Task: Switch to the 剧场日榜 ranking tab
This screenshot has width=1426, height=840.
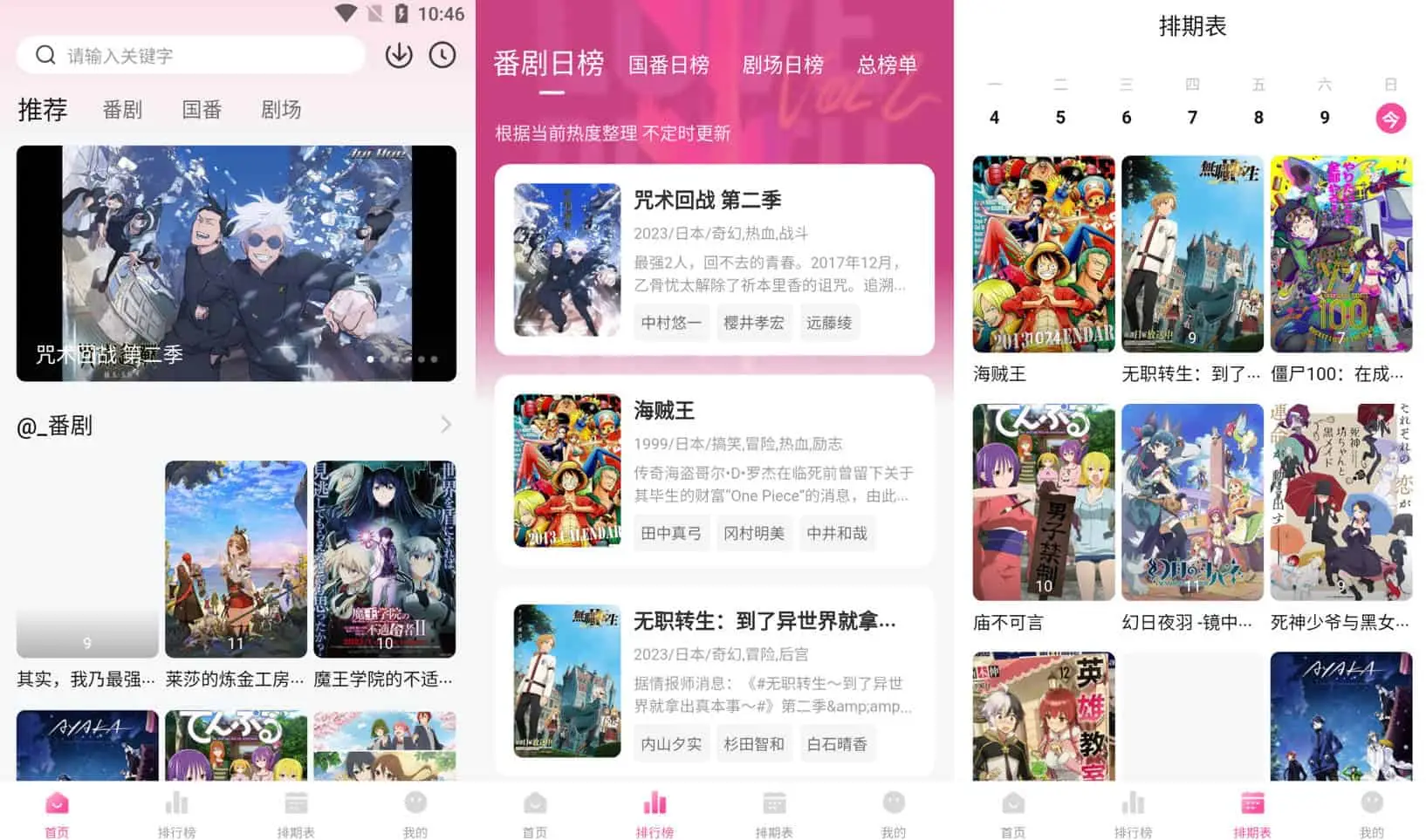Action: click(x=783, y=65)
